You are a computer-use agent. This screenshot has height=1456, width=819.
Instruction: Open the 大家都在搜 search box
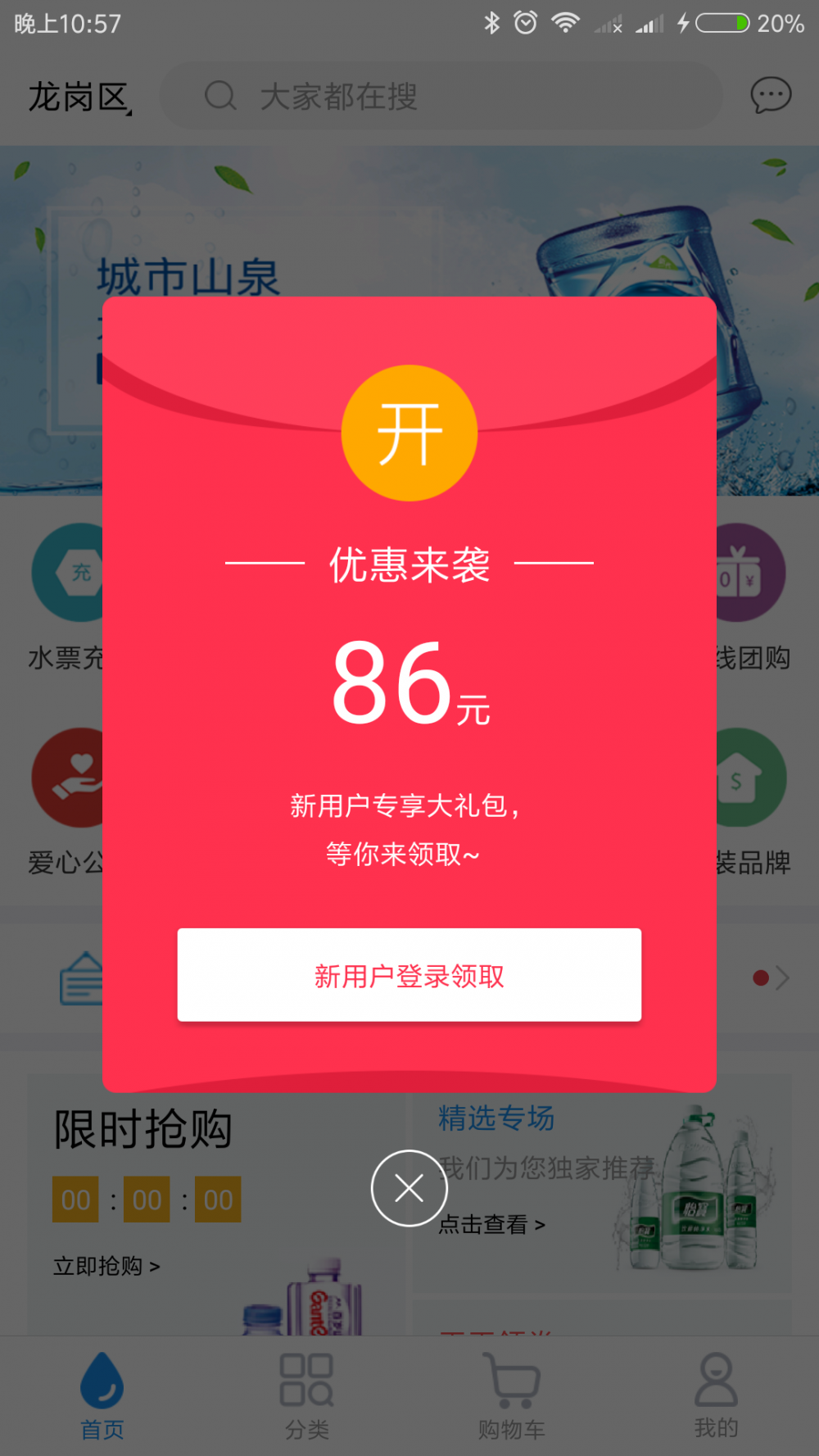(x=441, y=96)
